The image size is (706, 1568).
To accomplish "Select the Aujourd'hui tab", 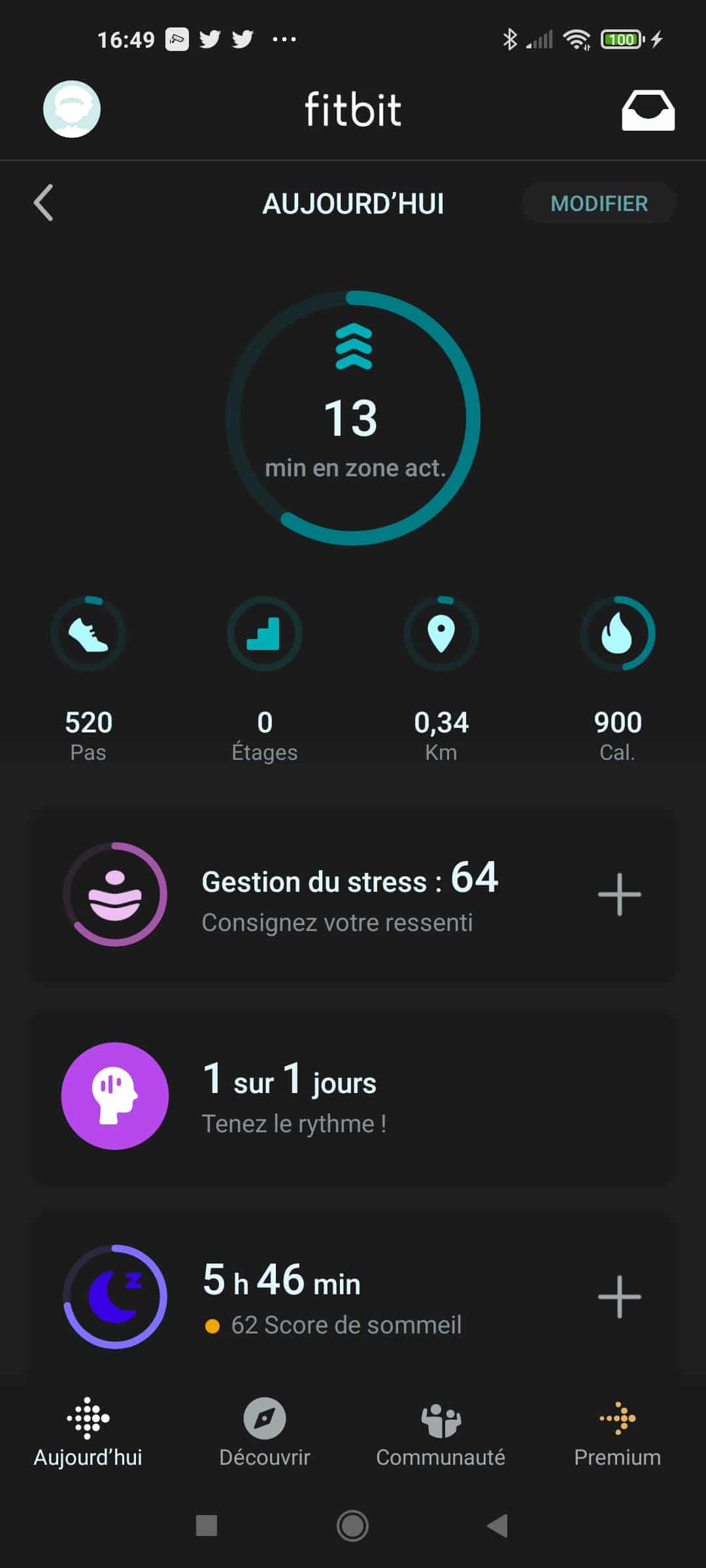I will [x=88, y=1433].
